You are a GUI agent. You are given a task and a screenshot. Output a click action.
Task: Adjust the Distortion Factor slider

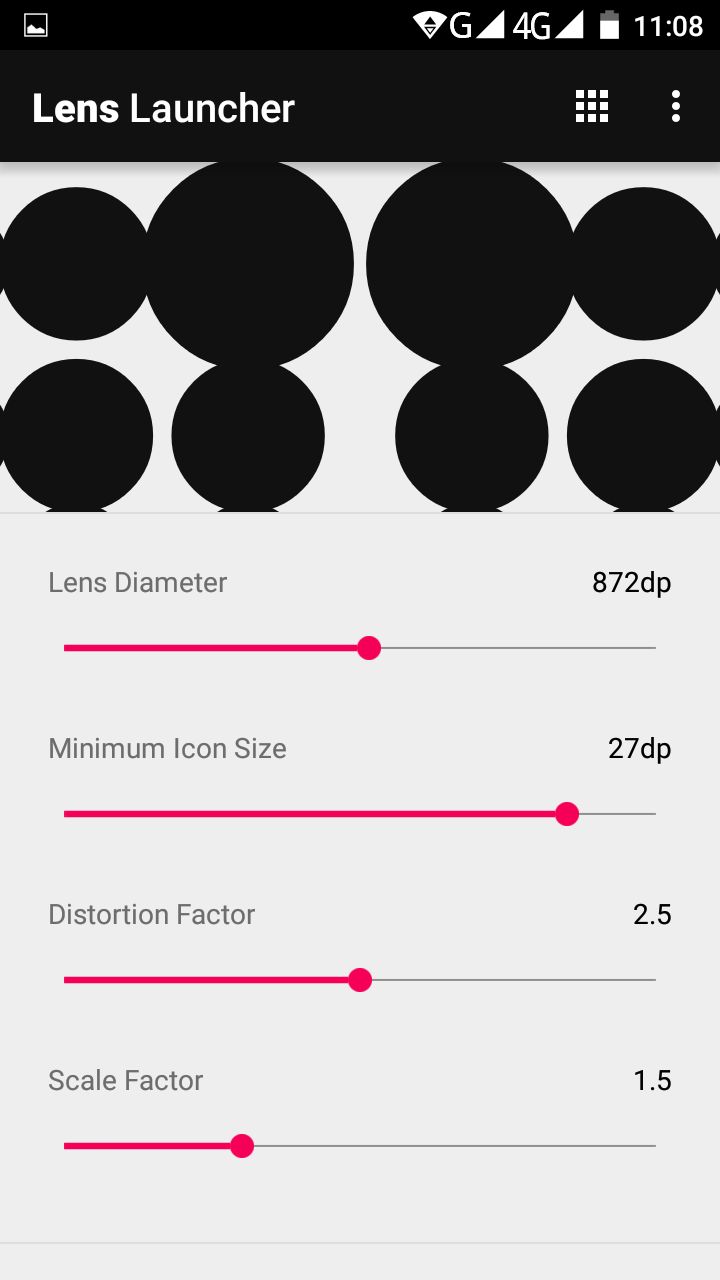[x=360, y=980]
